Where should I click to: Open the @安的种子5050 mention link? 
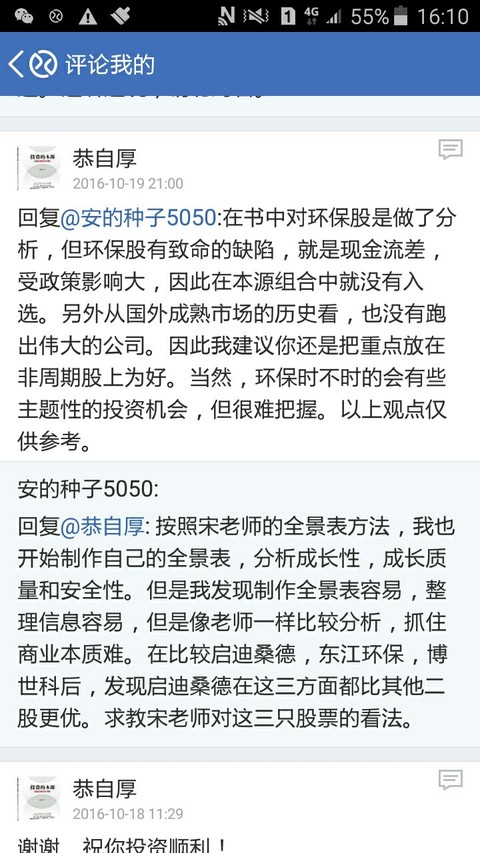point(138,218)
